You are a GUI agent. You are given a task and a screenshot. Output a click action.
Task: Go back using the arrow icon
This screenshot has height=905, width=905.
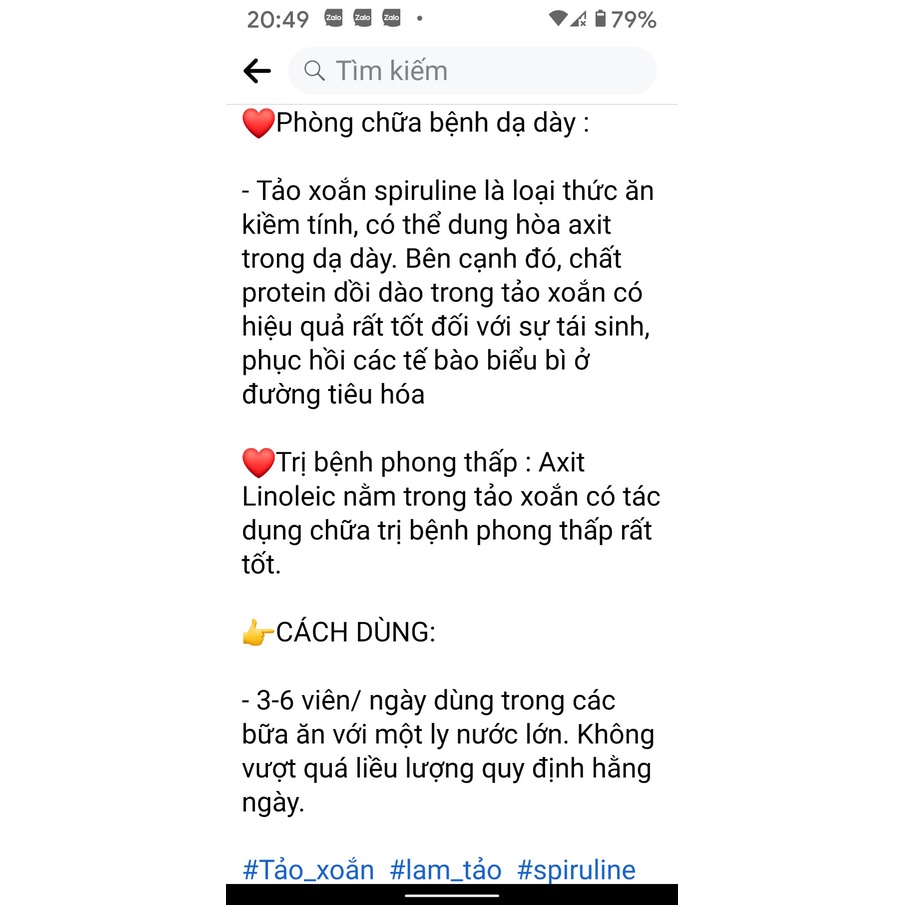[x=257, y=71]
